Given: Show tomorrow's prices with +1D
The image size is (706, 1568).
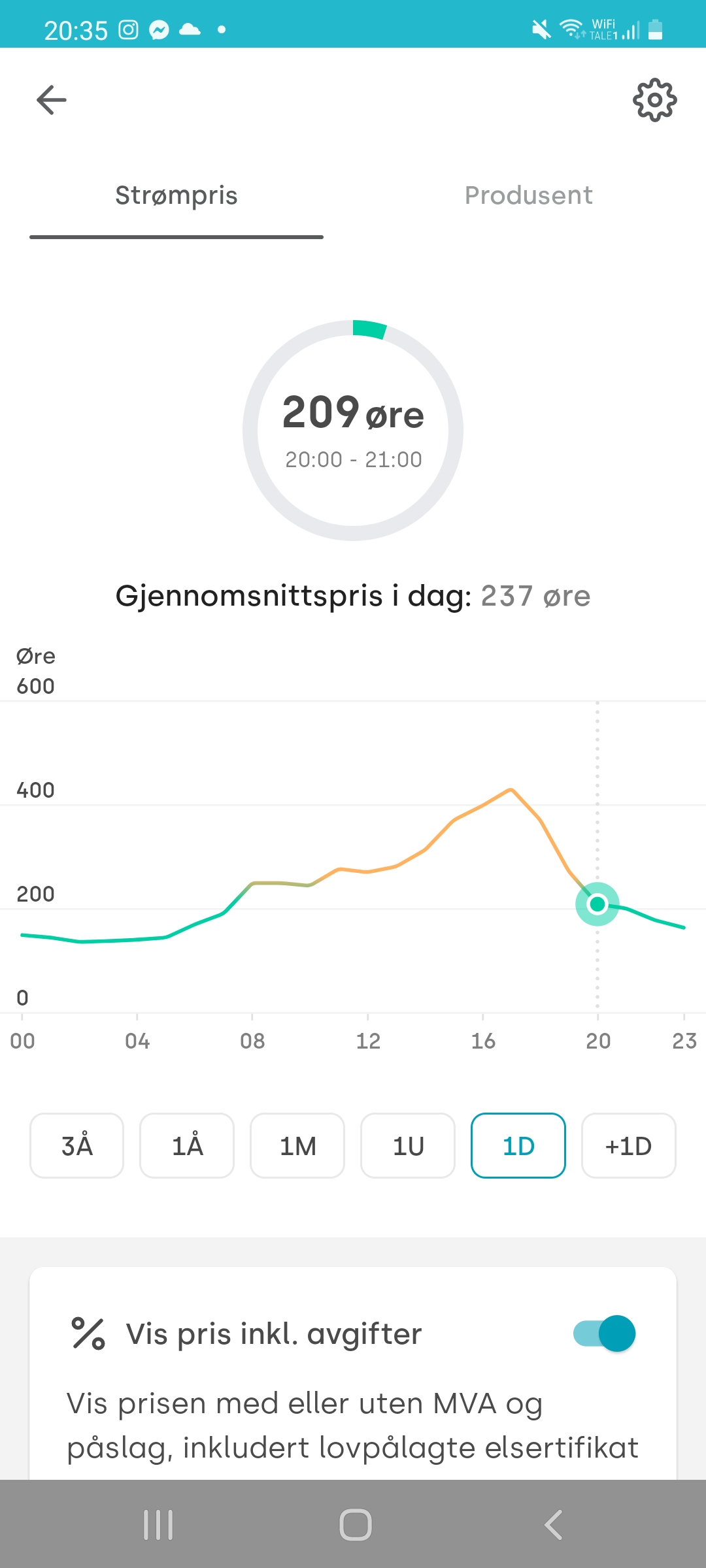Looking at the screenshot, I should (x=629, y=1145).
